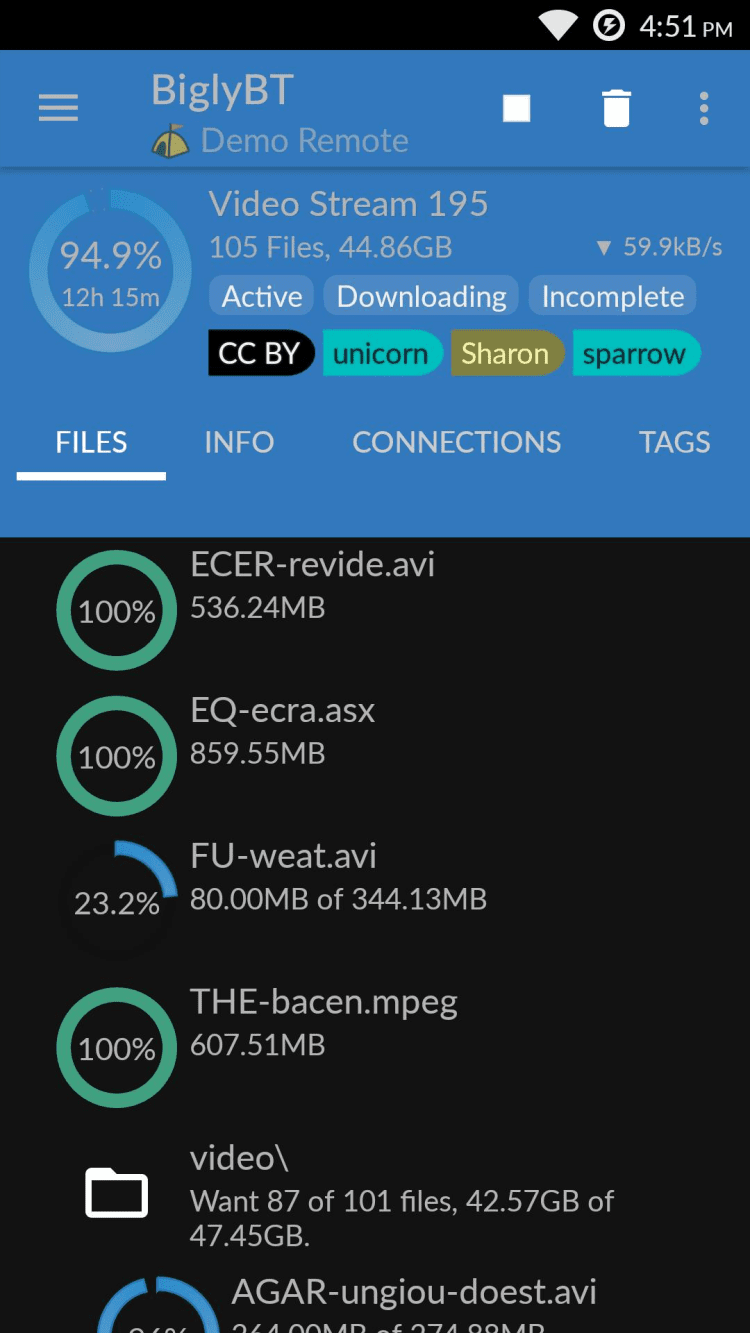
Task: Tap the CC BY tag chip
Action: [260, 354]
